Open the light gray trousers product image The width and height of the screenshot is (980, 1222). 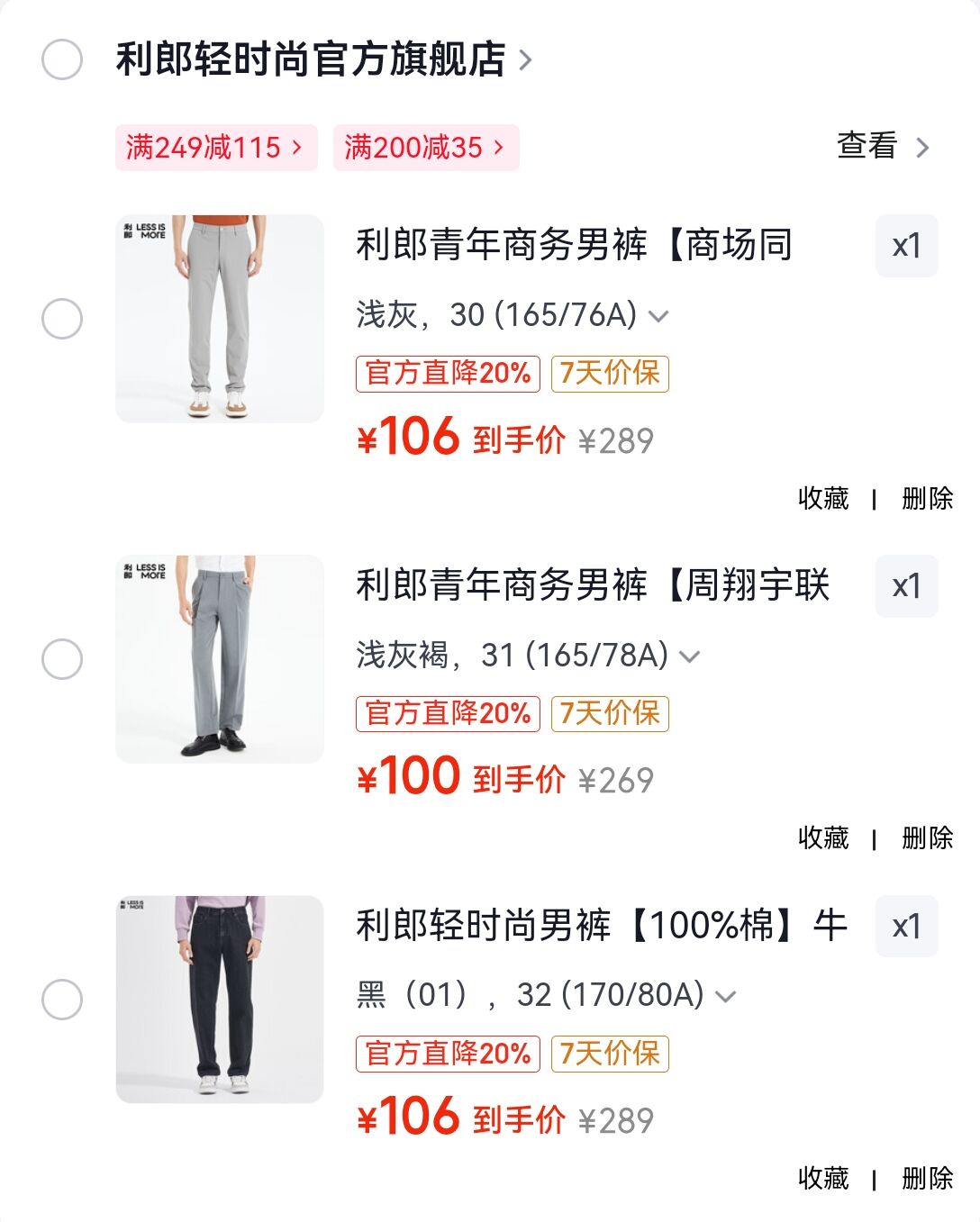click(x=220, y=319)
